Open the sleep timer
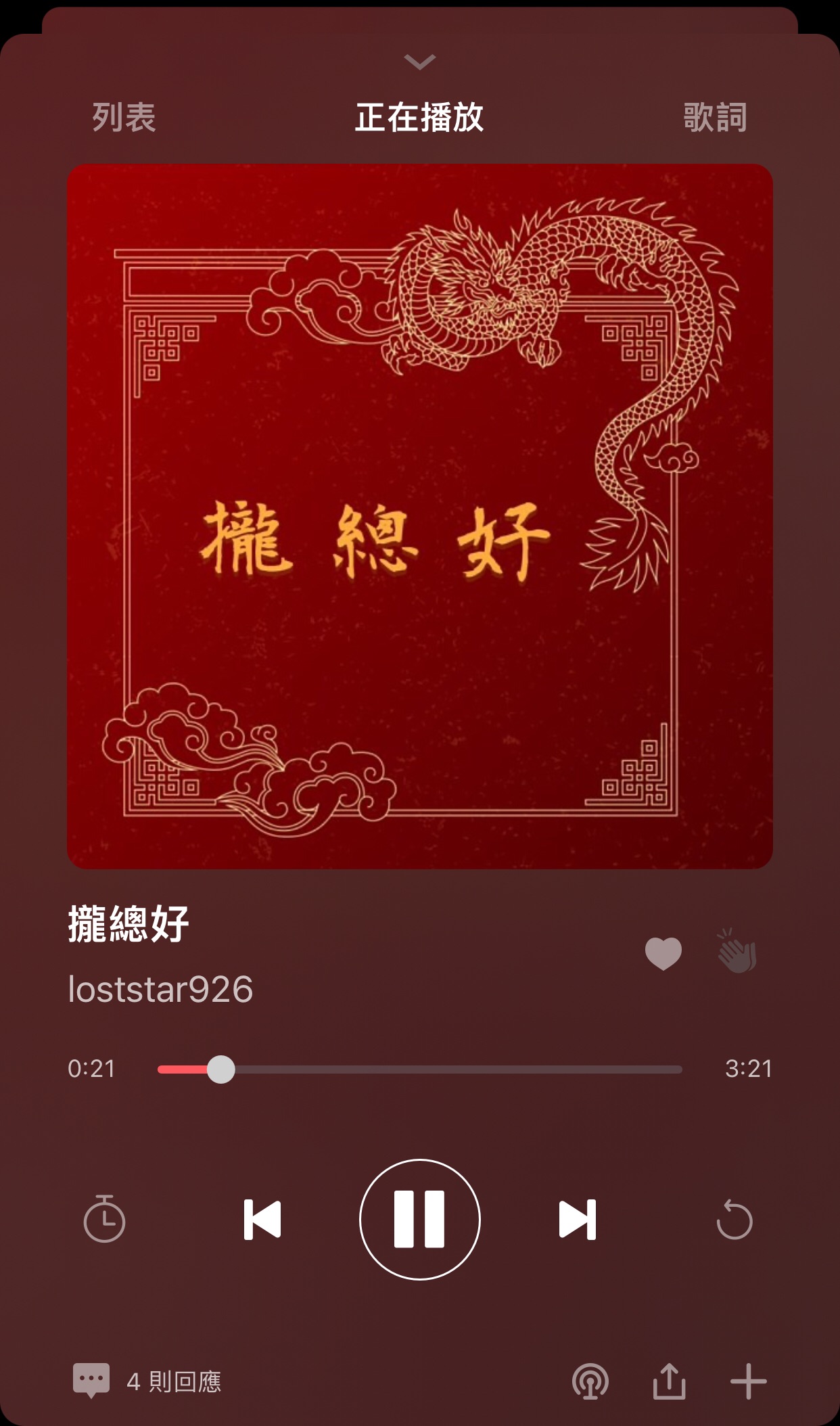 click(104, 1219)
